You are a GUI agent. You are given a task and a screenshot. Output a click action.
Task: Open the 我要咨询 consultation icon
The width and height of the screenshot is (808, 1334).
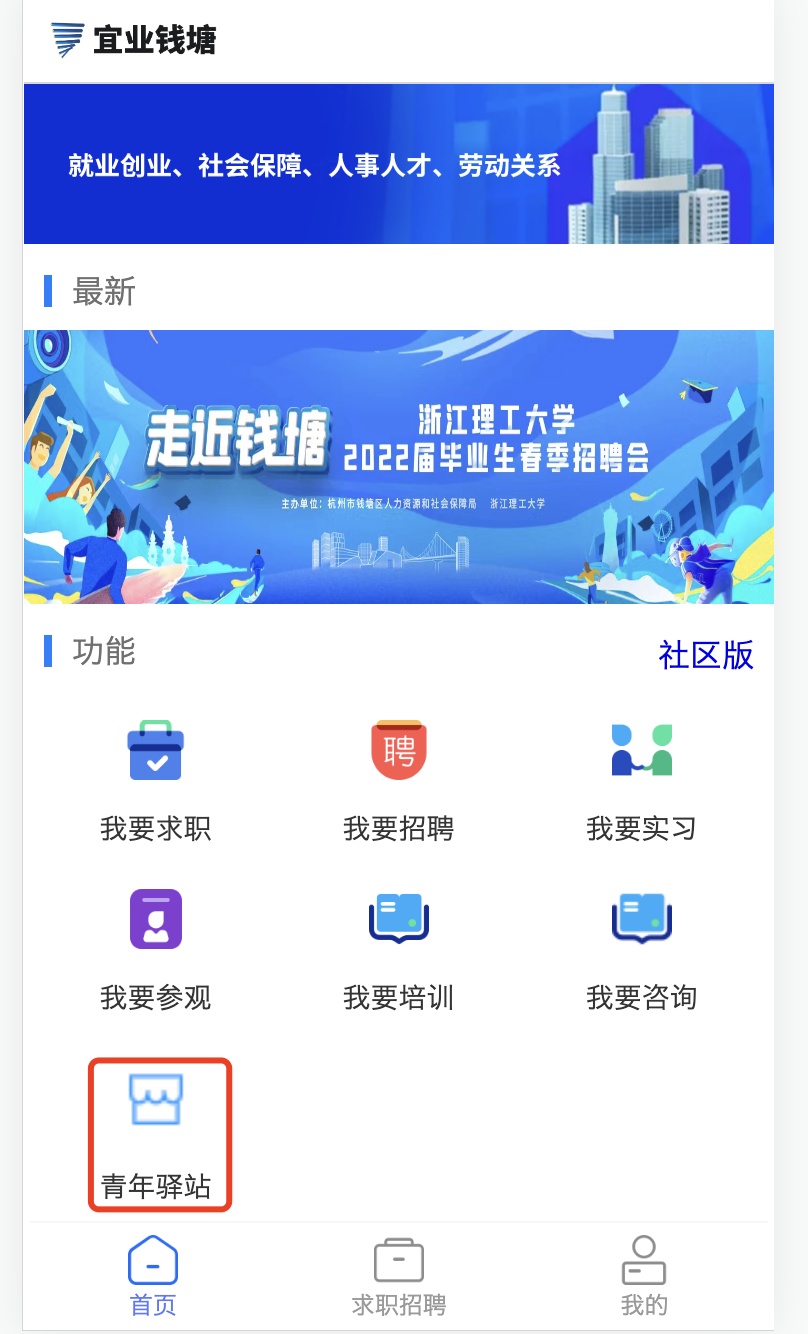(x=643, y=918)
